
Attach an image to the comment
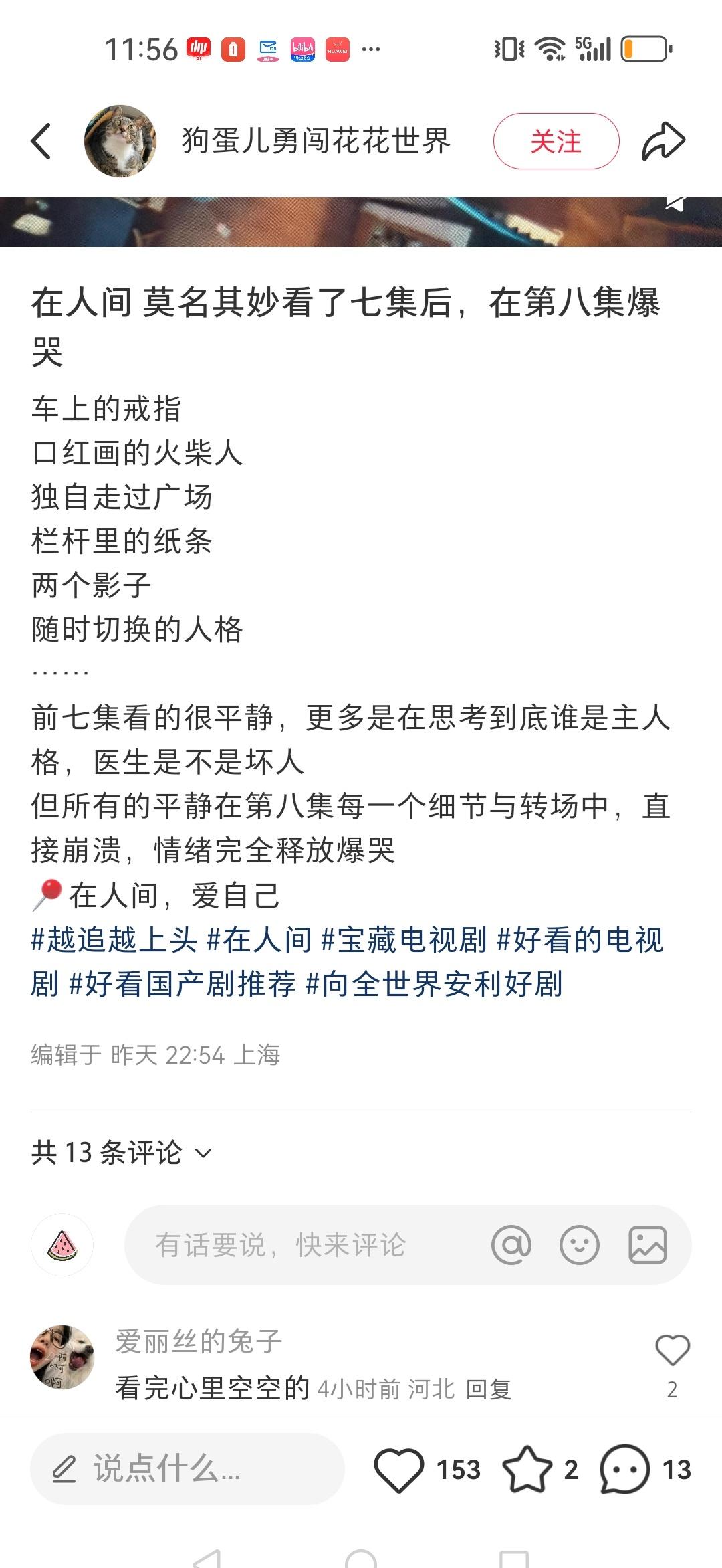click(648, 1245)
